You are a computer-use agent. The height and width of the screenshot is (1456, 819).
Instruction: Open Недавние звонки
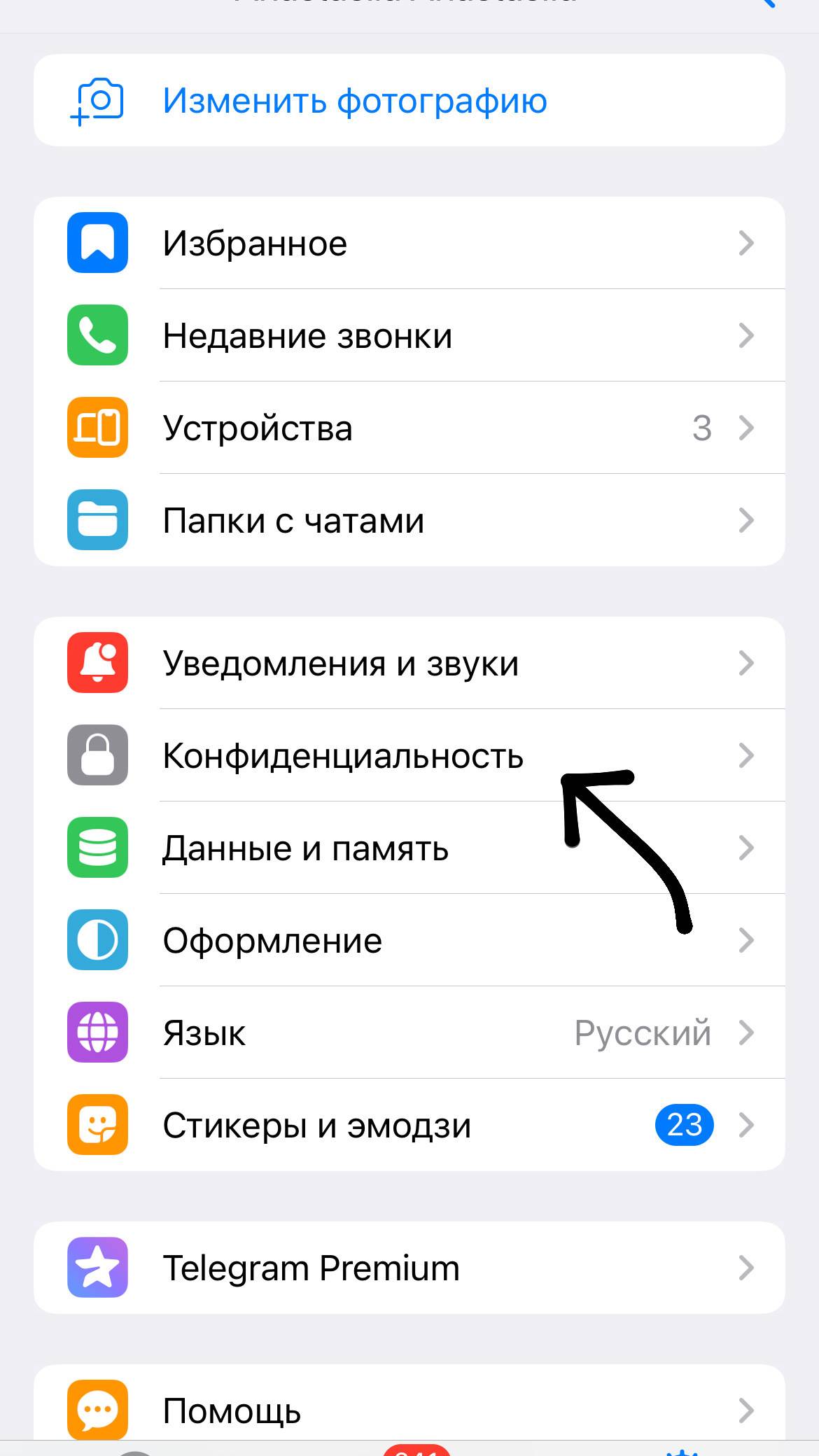click(409, 335)
